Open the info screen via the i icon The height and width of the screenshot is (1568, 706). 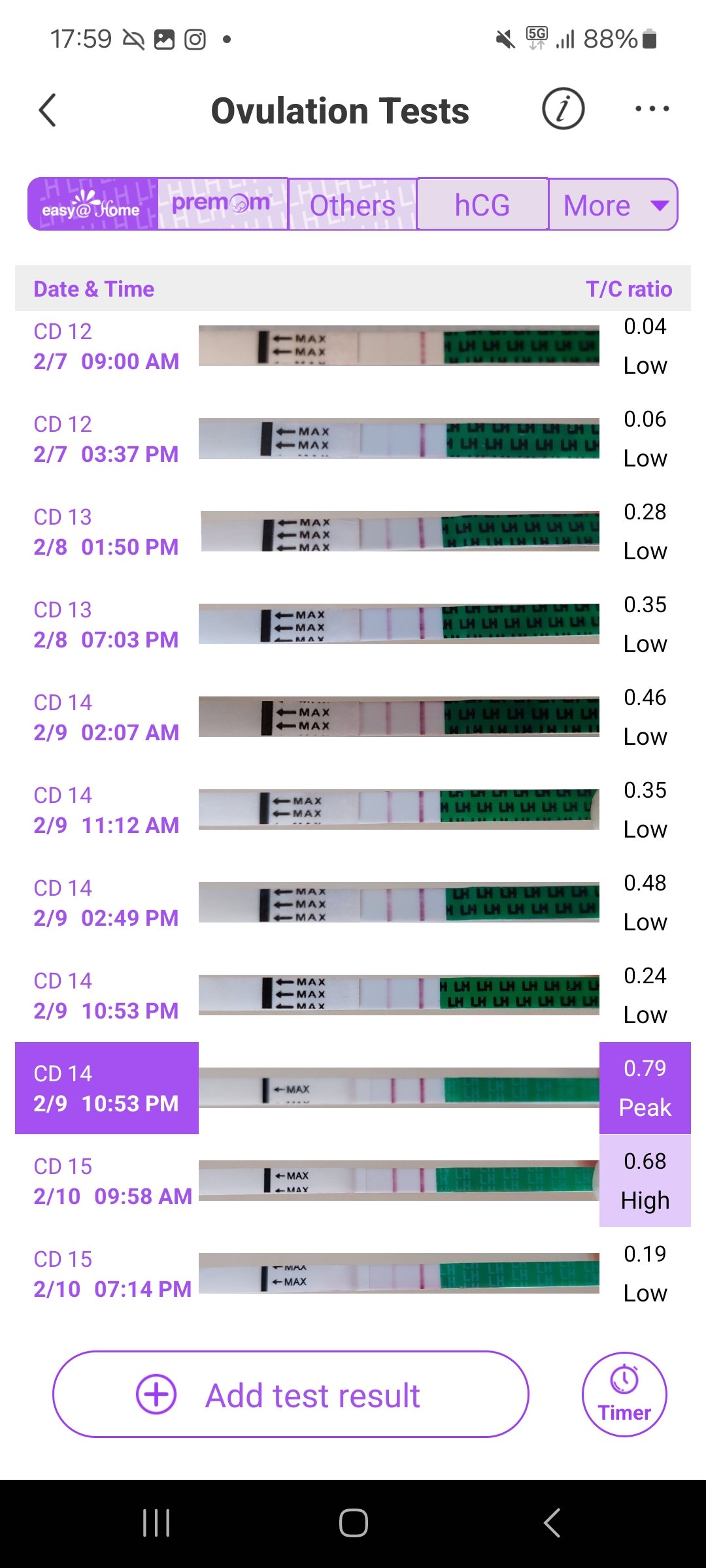(563, 109)
